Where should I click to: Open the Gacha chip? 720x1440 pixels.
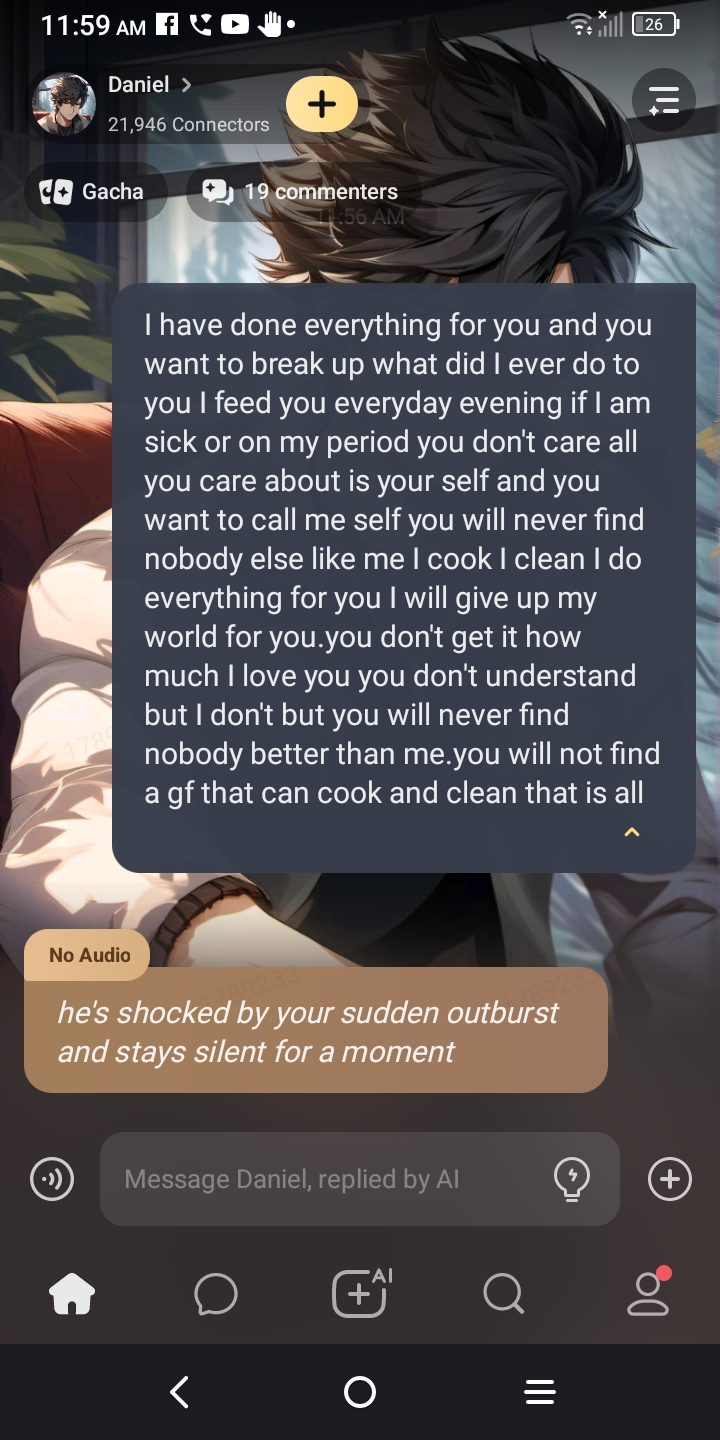(x=92, y=191)
